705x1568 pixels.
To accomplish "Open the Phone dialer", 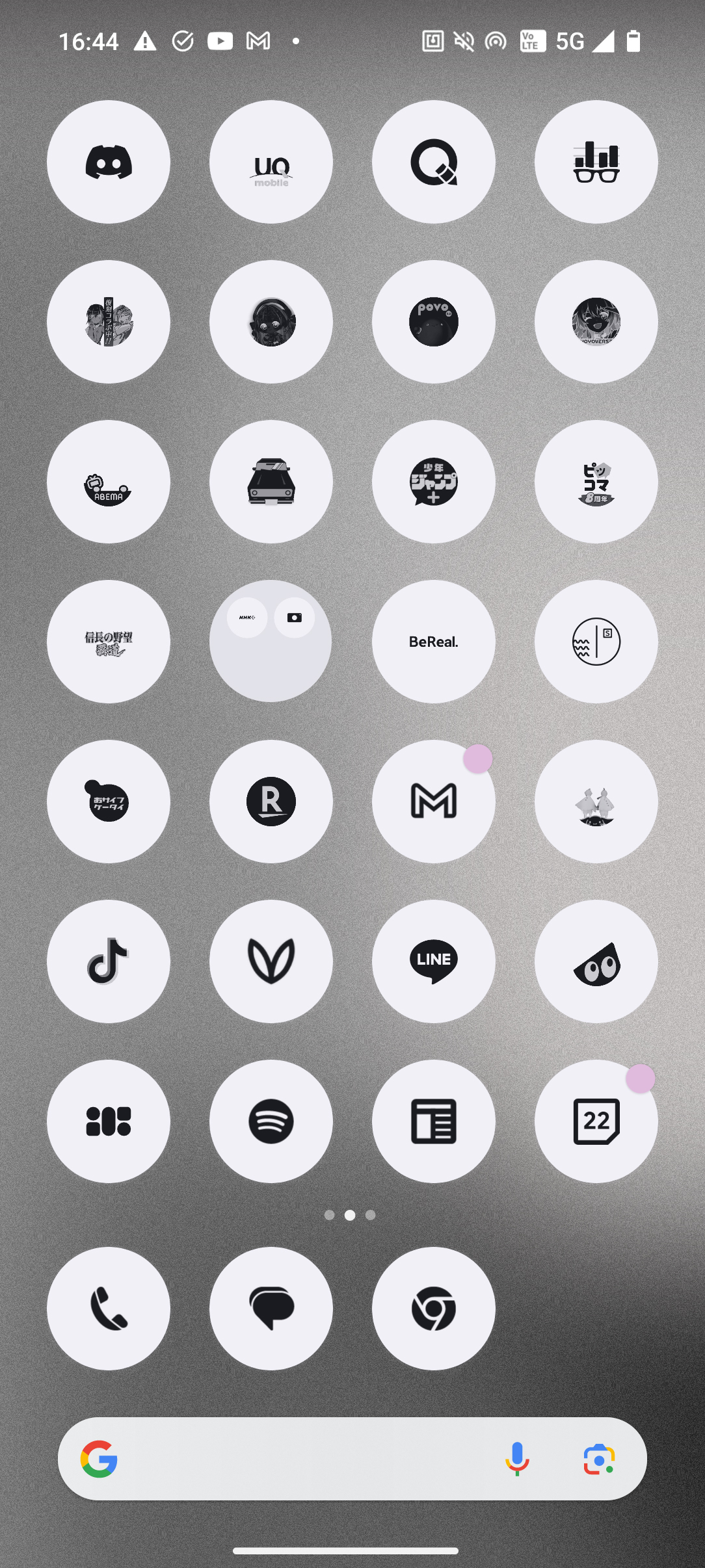I will 109,1309.
